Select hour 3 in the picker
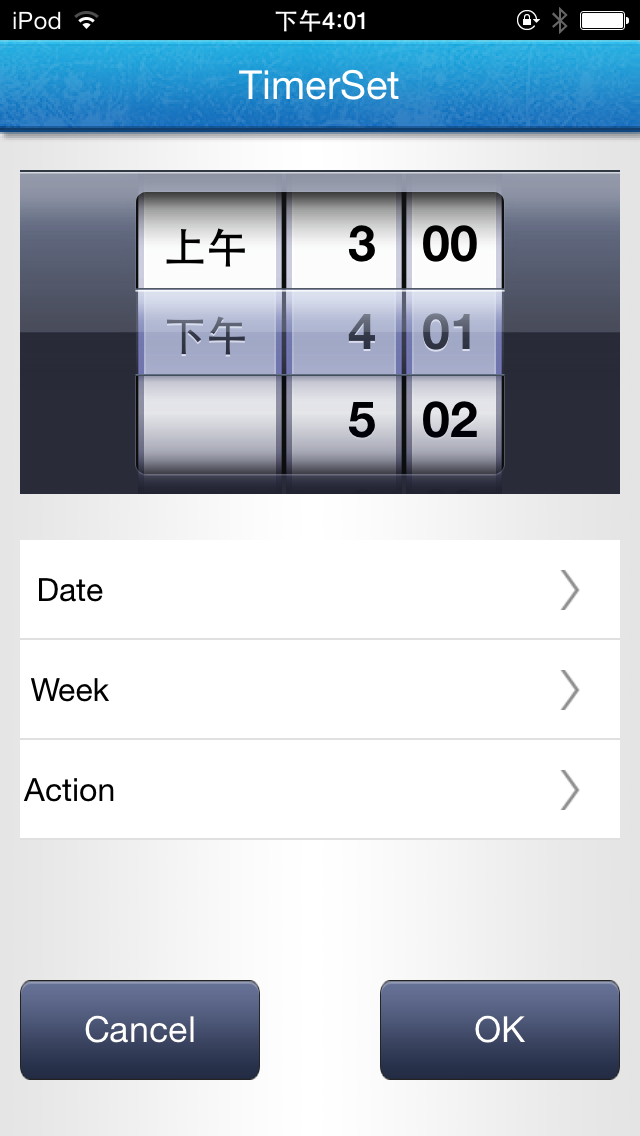 point(346,244)
